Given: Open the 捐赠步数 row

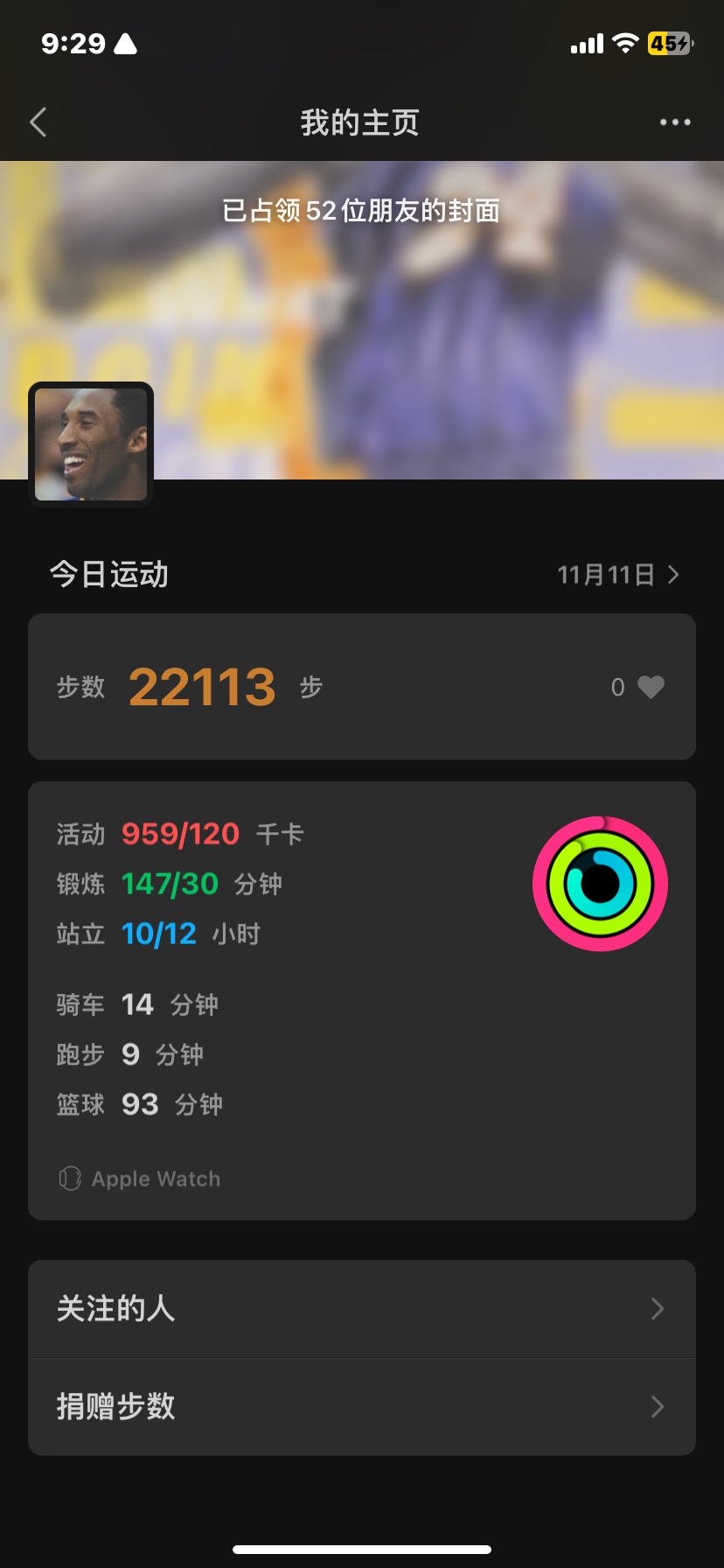Looking at the screenshot, I should (362, 1407).
